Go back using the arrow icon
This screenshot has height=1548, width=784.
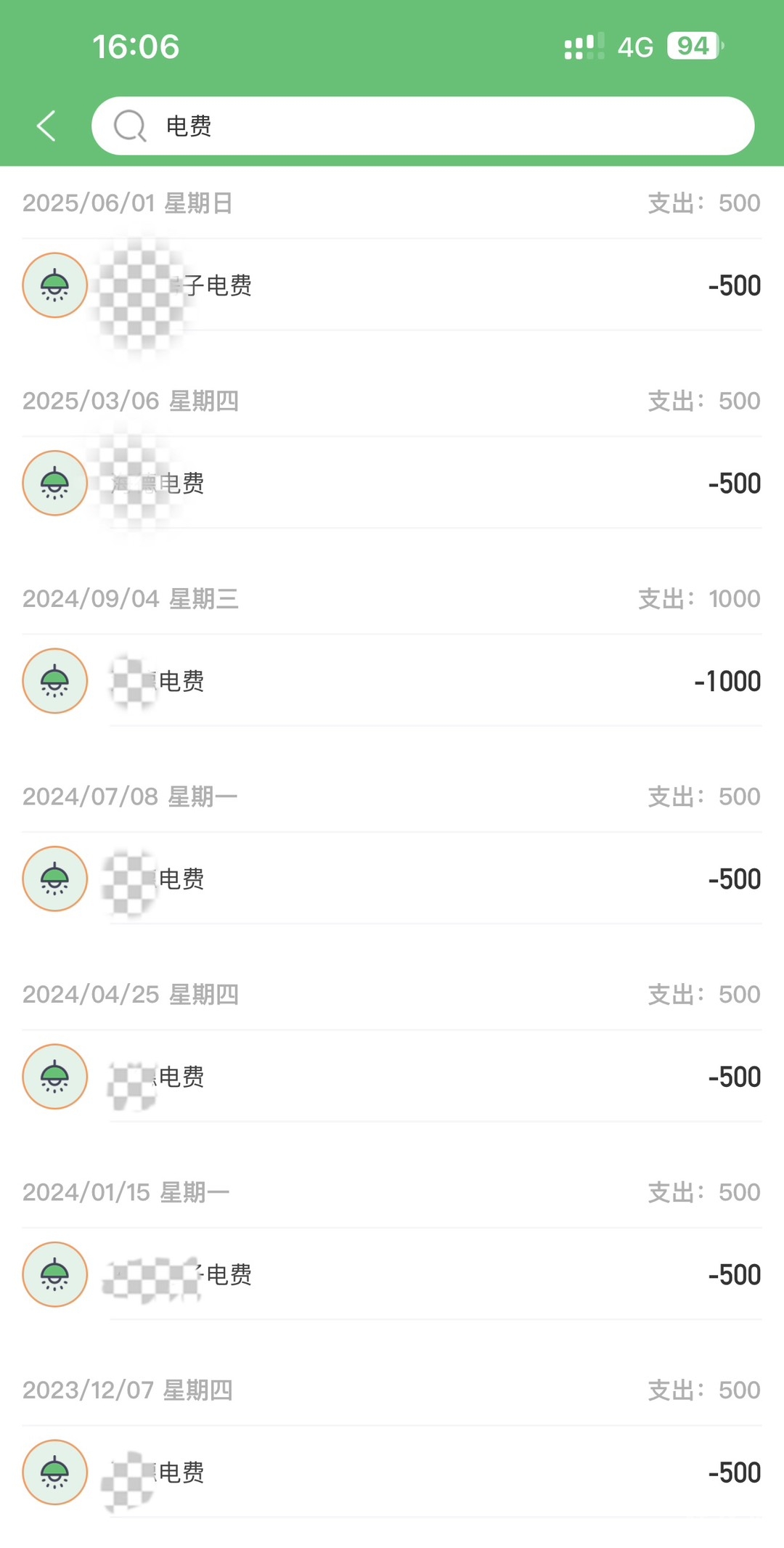click(x=46, y=126)
